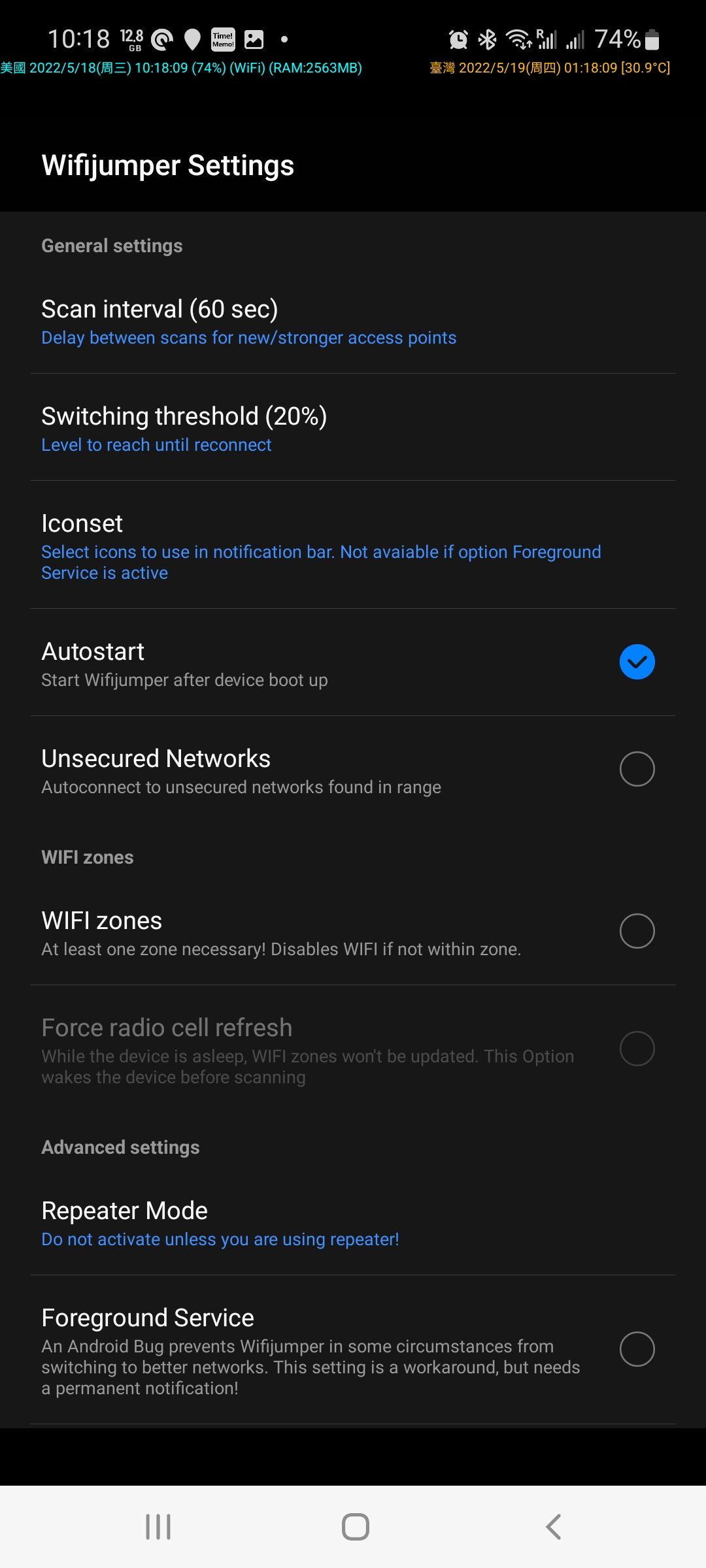Go back using the navigation bar

click(x=553, y=1527)
